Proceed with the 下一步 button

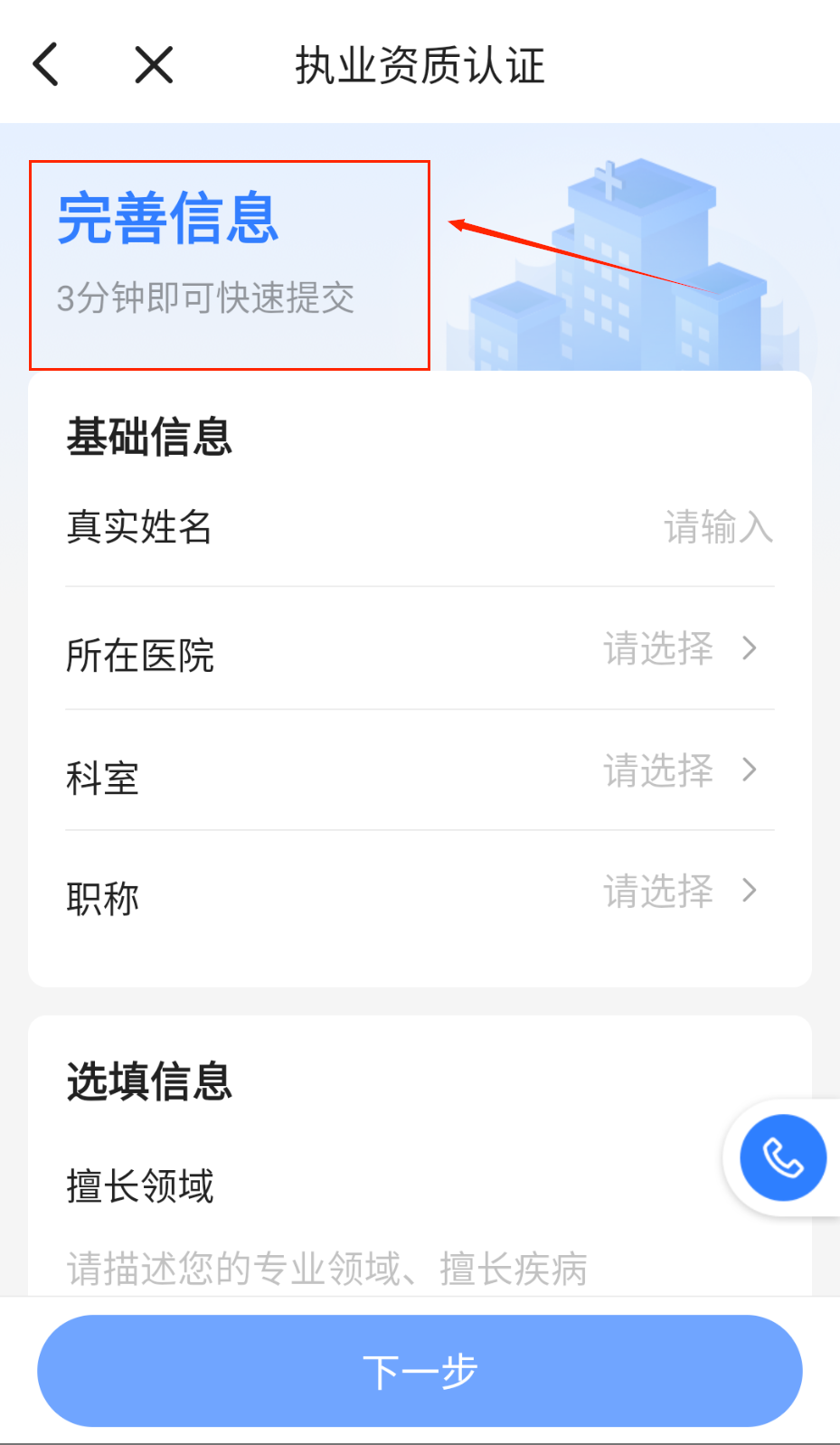click(420, 1371)
